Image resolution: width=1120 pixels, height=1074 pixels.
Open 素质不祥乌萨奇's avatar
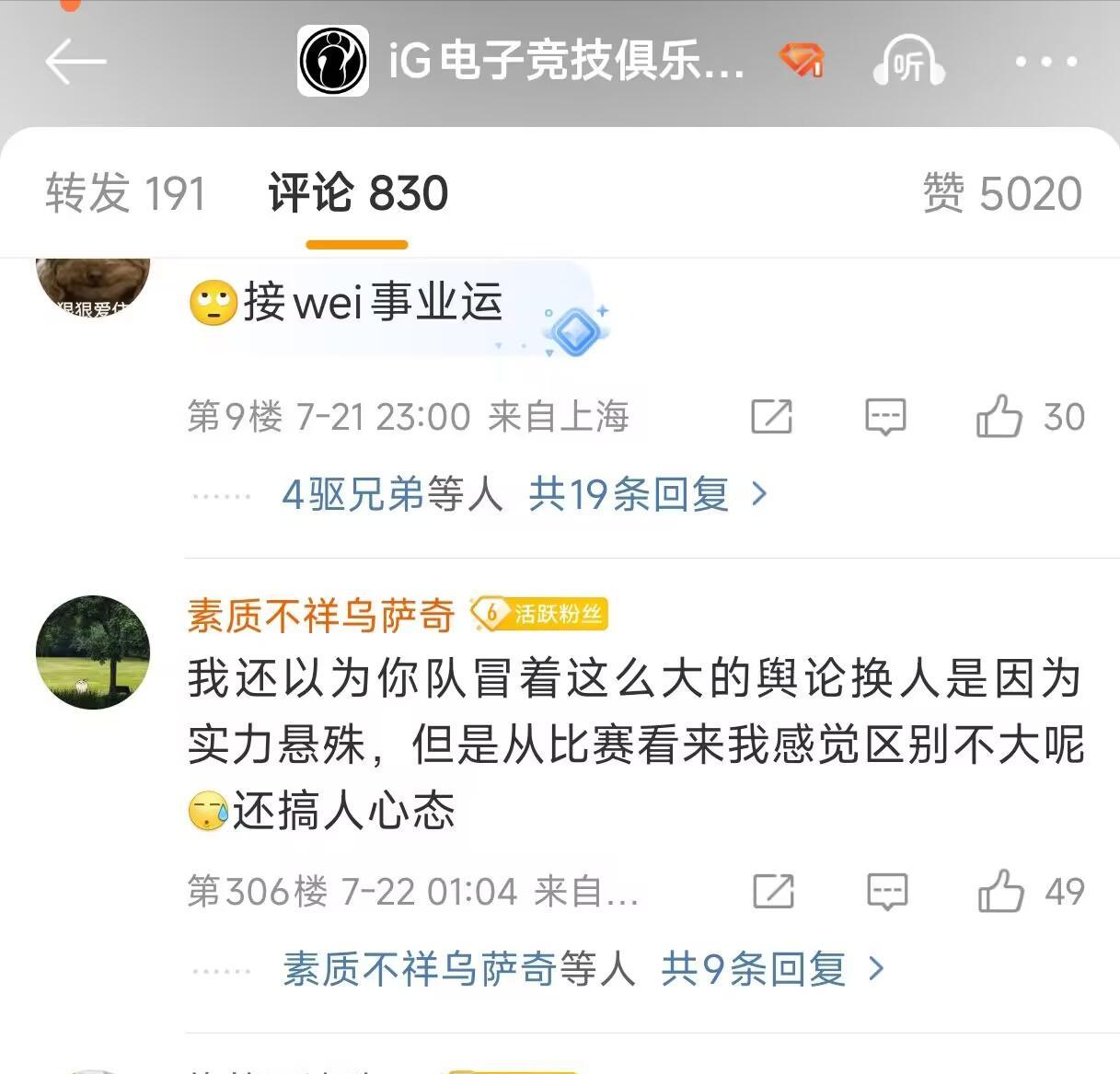click(93, 652)
